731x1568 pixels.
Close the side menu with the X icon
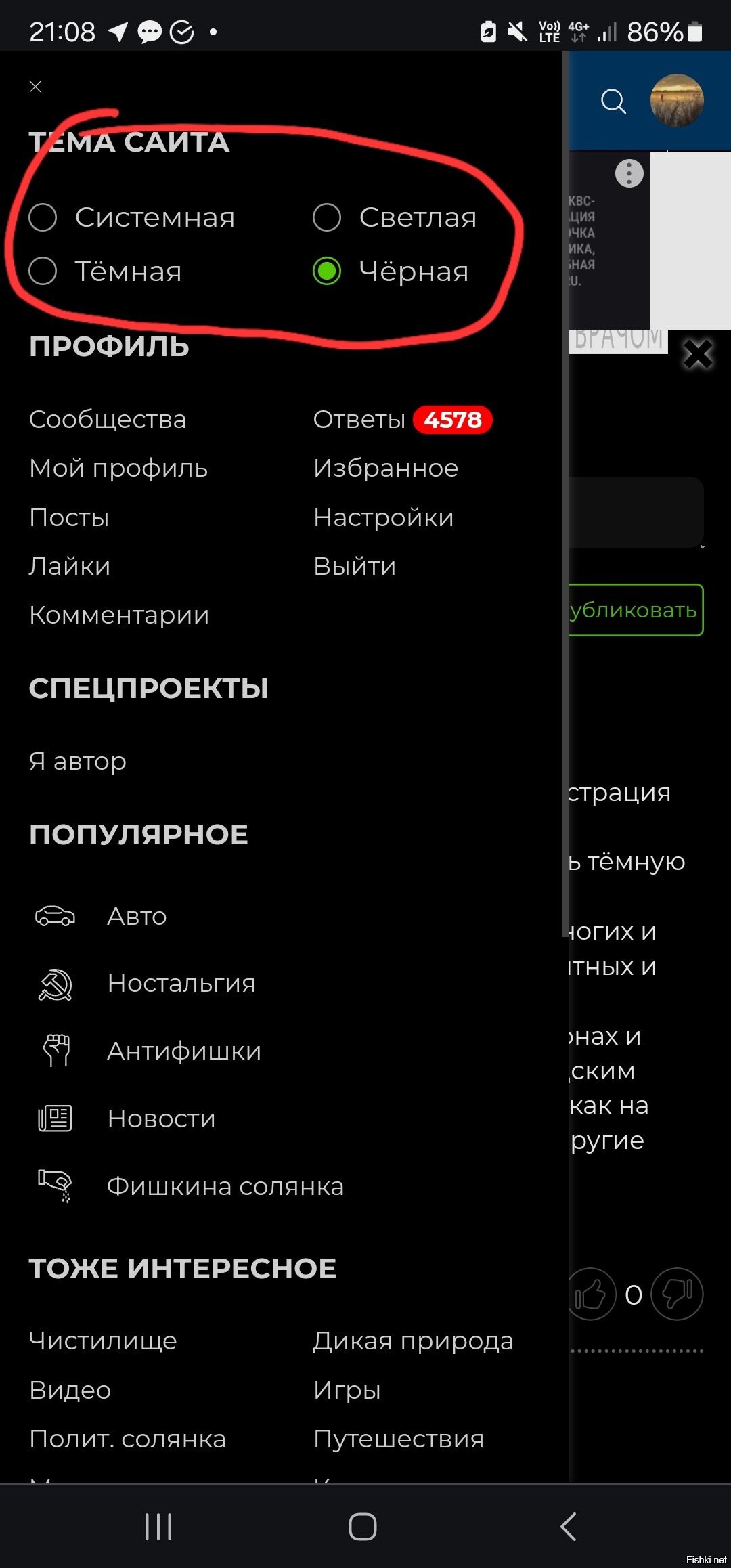click(36, 87)
